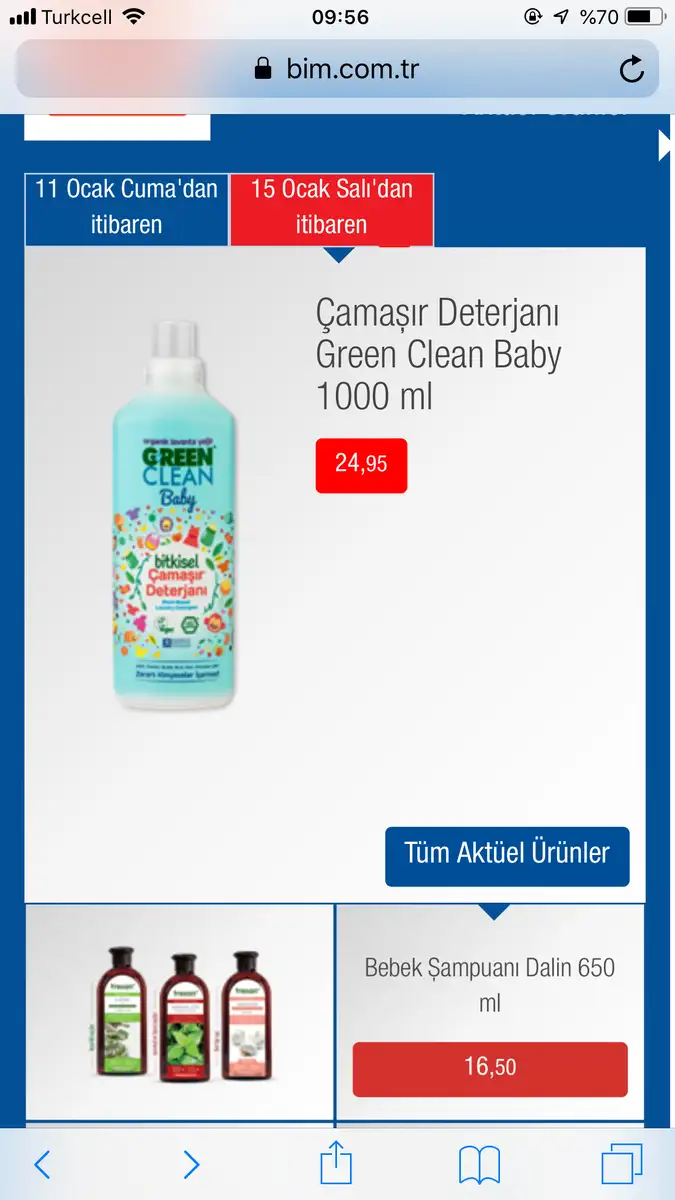Open Safari bookmarks
This screenshot has width=675, height=1200.
[x=480, y=1165]
